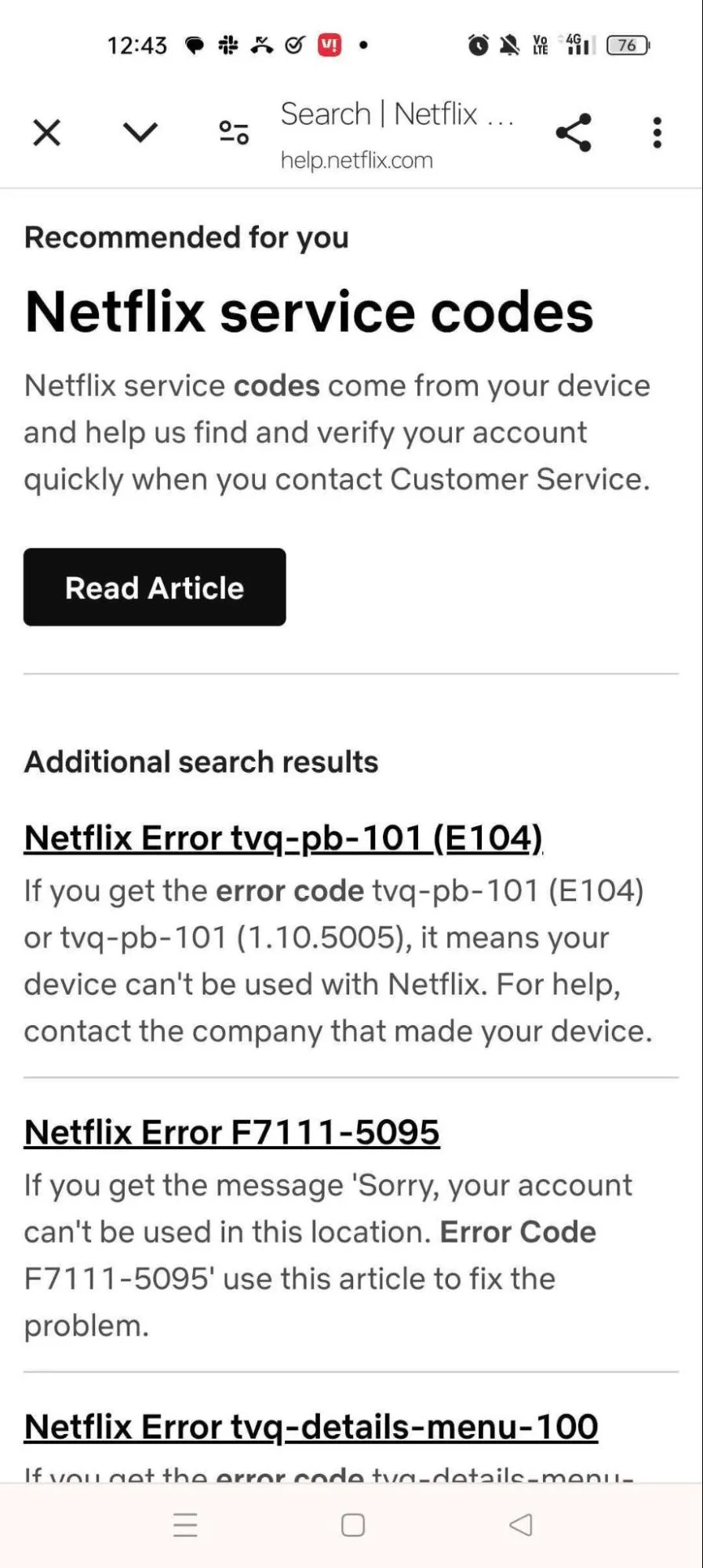Go to the home screen
This screenshot has height=1568, width=703.
[x=353, y=1524]
